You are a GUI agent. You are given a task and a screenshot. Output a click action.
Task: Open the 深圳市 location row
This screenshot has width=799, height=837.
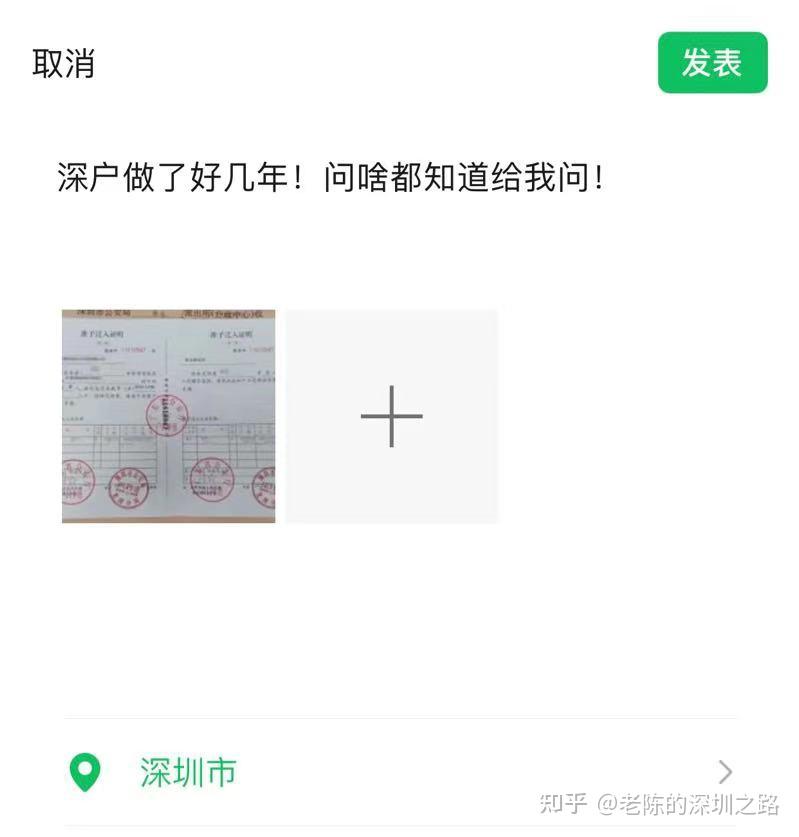[400, 772]
